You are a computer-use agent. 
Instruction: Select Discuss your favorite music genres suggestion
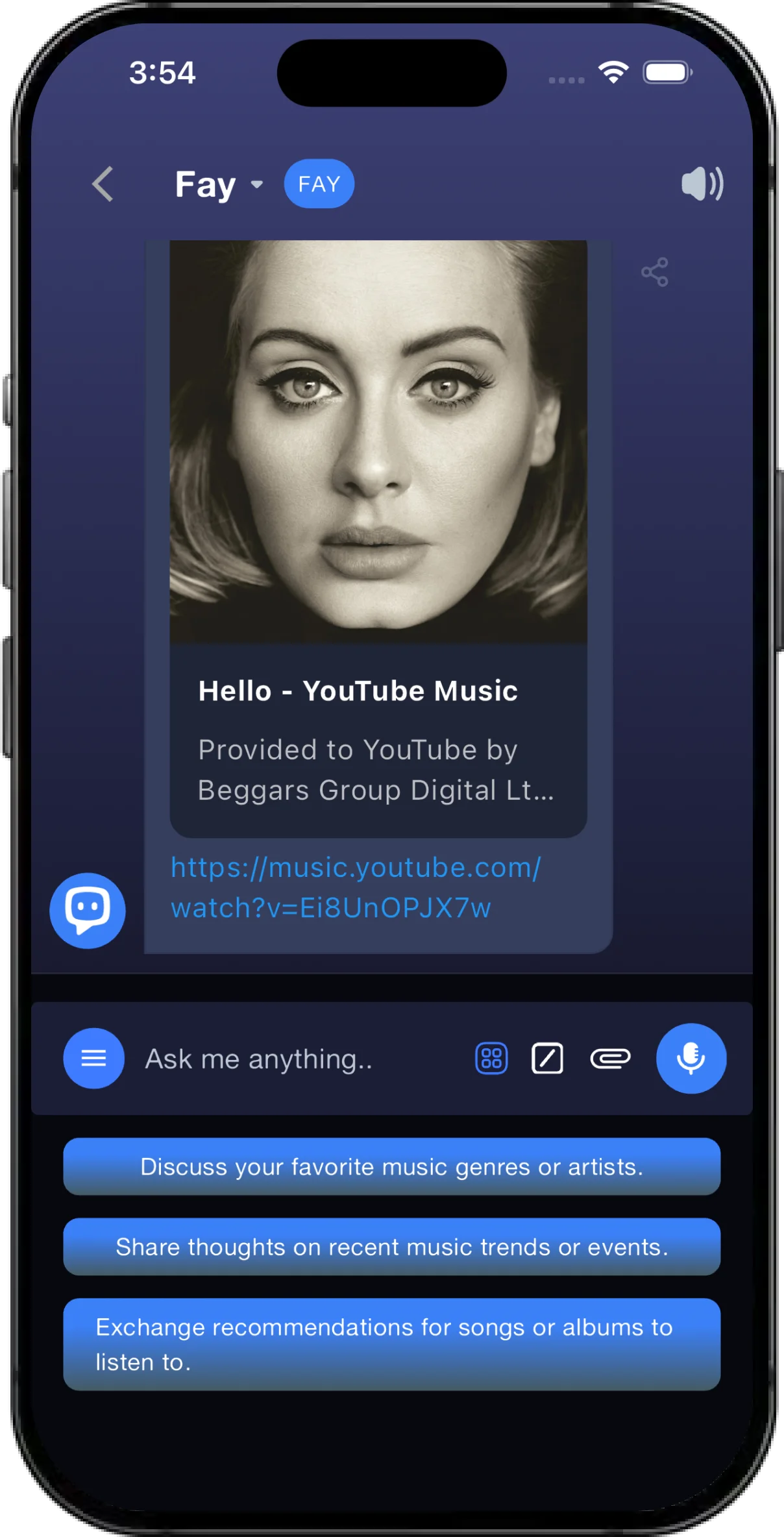392,1166
